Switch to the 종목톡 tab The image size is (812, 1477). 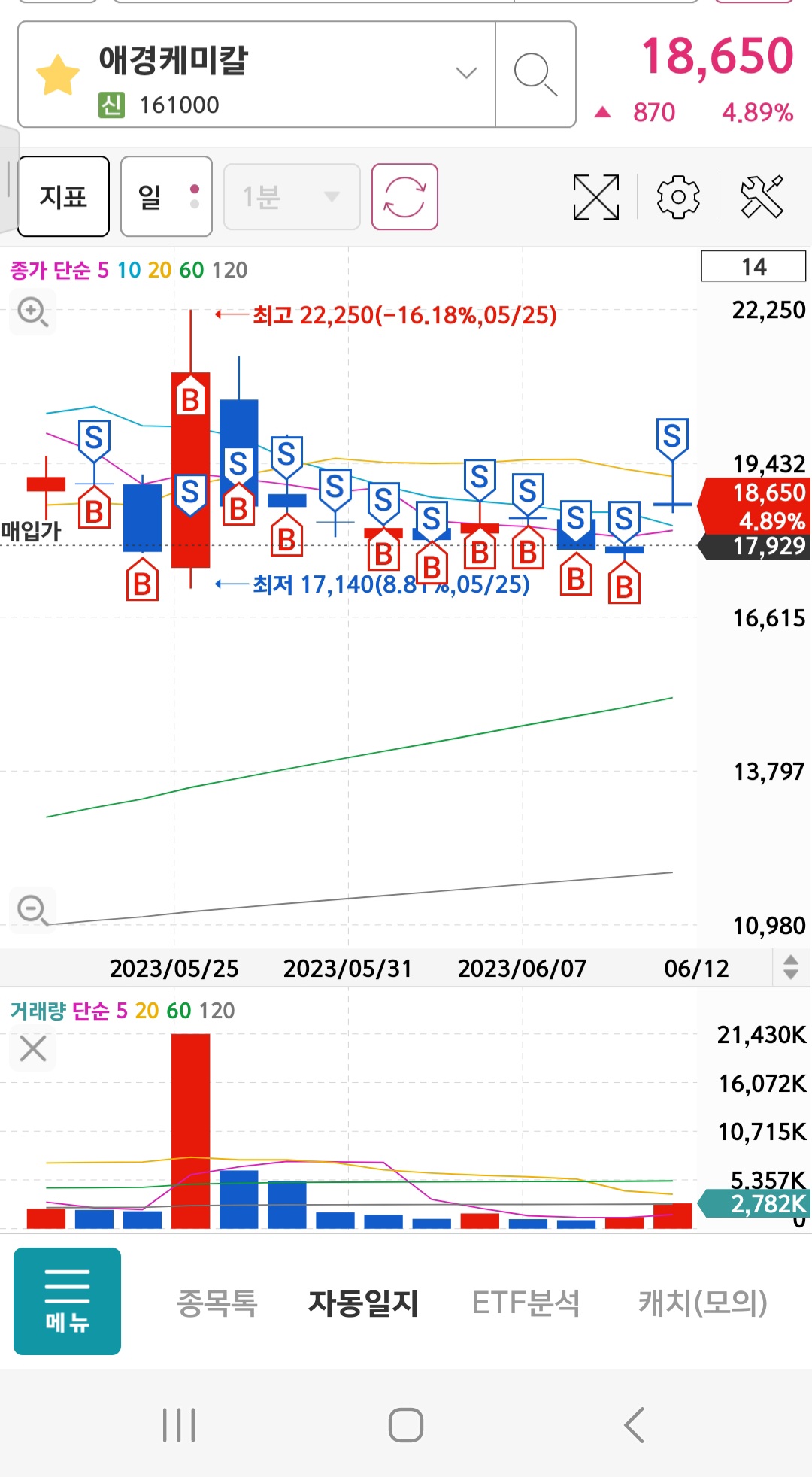(x=217, y=1303)
